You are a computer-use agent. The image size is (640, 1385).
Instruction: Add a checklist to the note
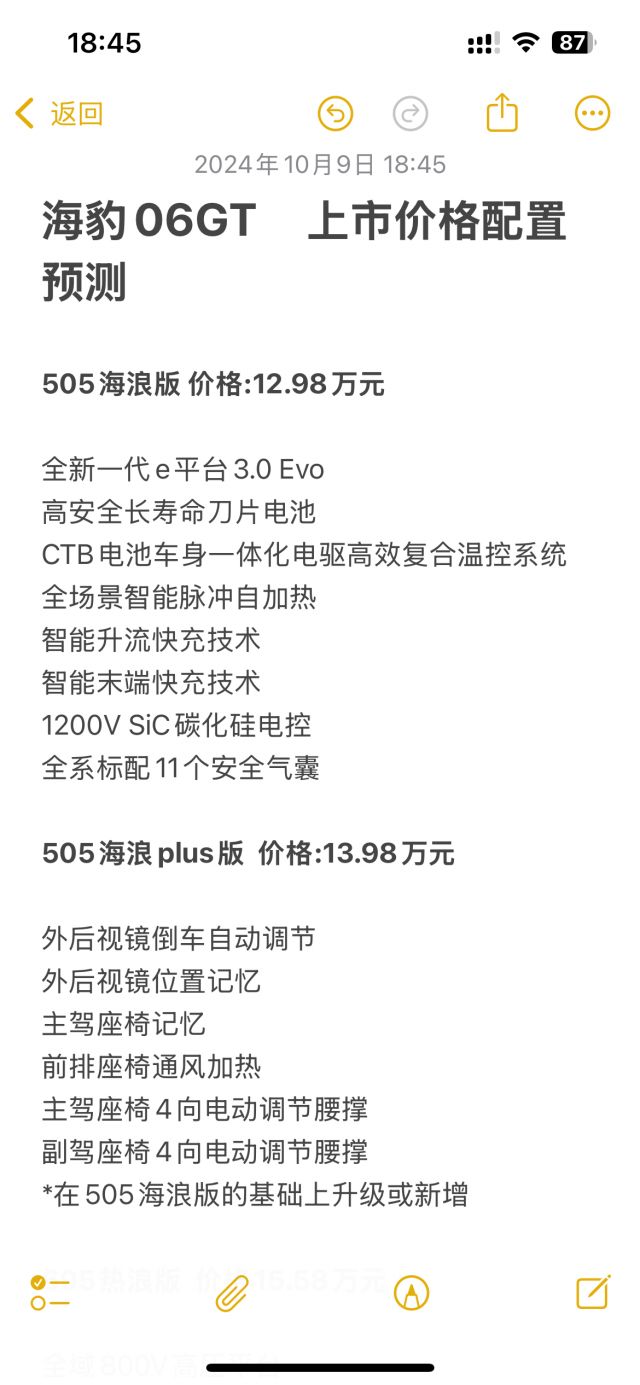point(50,1292)
